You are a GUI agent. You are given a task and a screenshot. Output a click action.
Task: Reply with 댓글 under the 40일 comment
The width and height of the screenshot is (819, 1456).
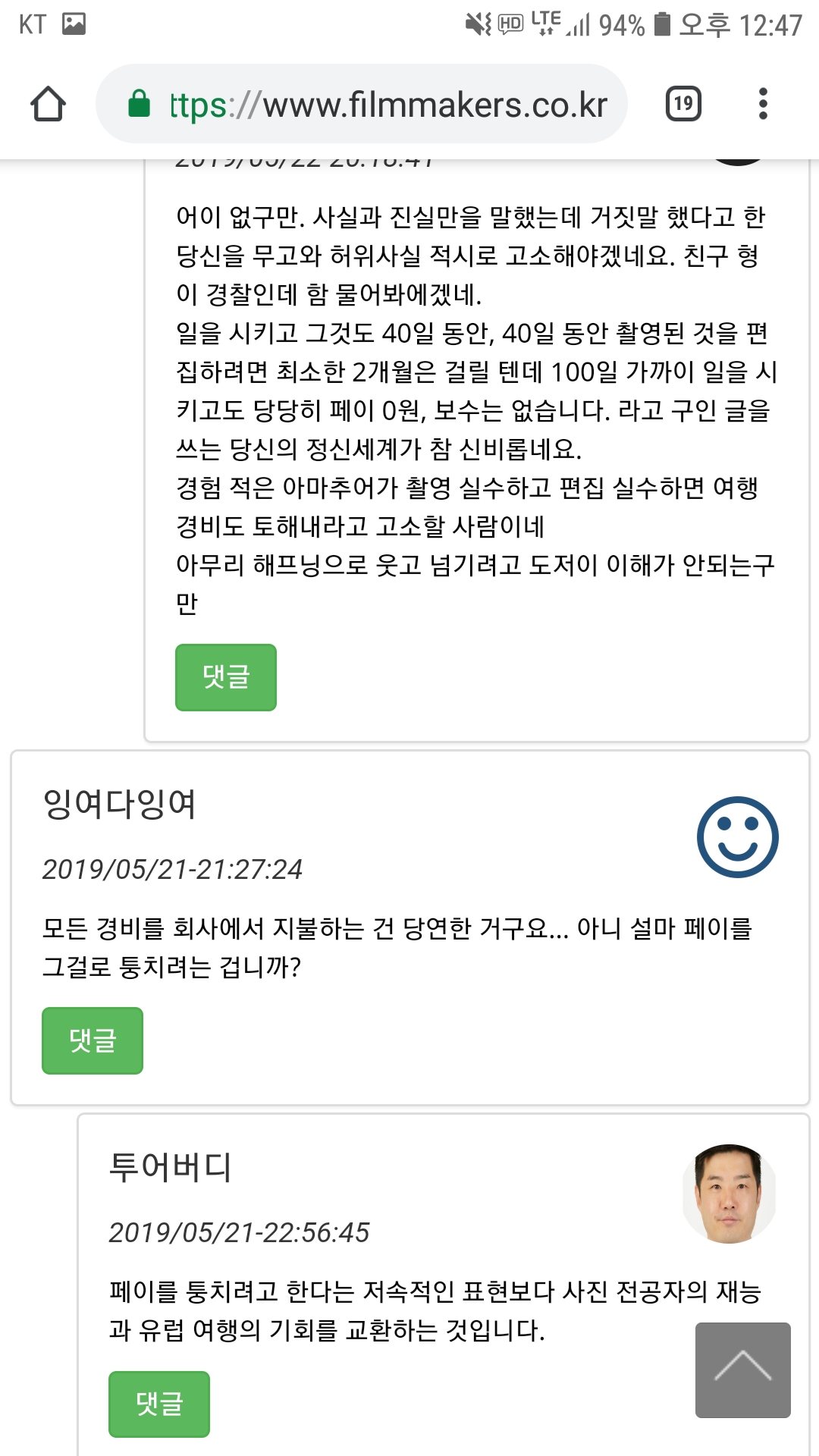[226, 677]
